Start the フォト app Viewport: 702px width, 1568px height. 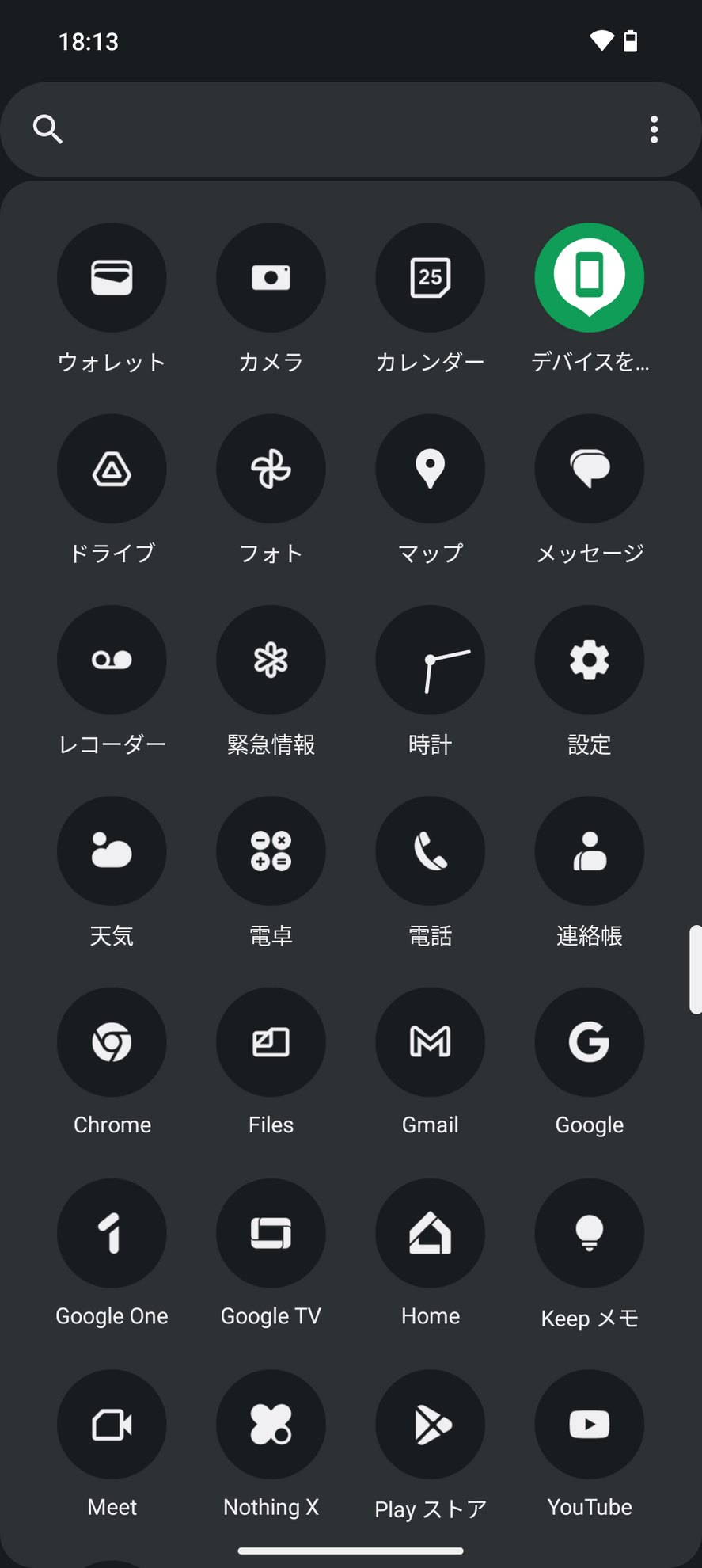pyautogui.click(x=271, y=469)
